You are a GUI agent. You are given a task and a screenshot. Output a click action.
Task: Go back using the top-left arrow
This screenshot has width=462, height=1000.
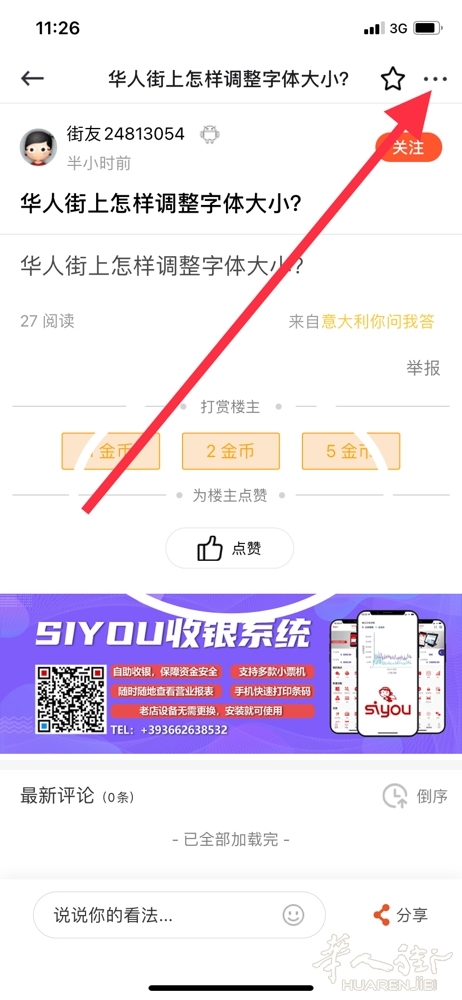tap(32, 78)
